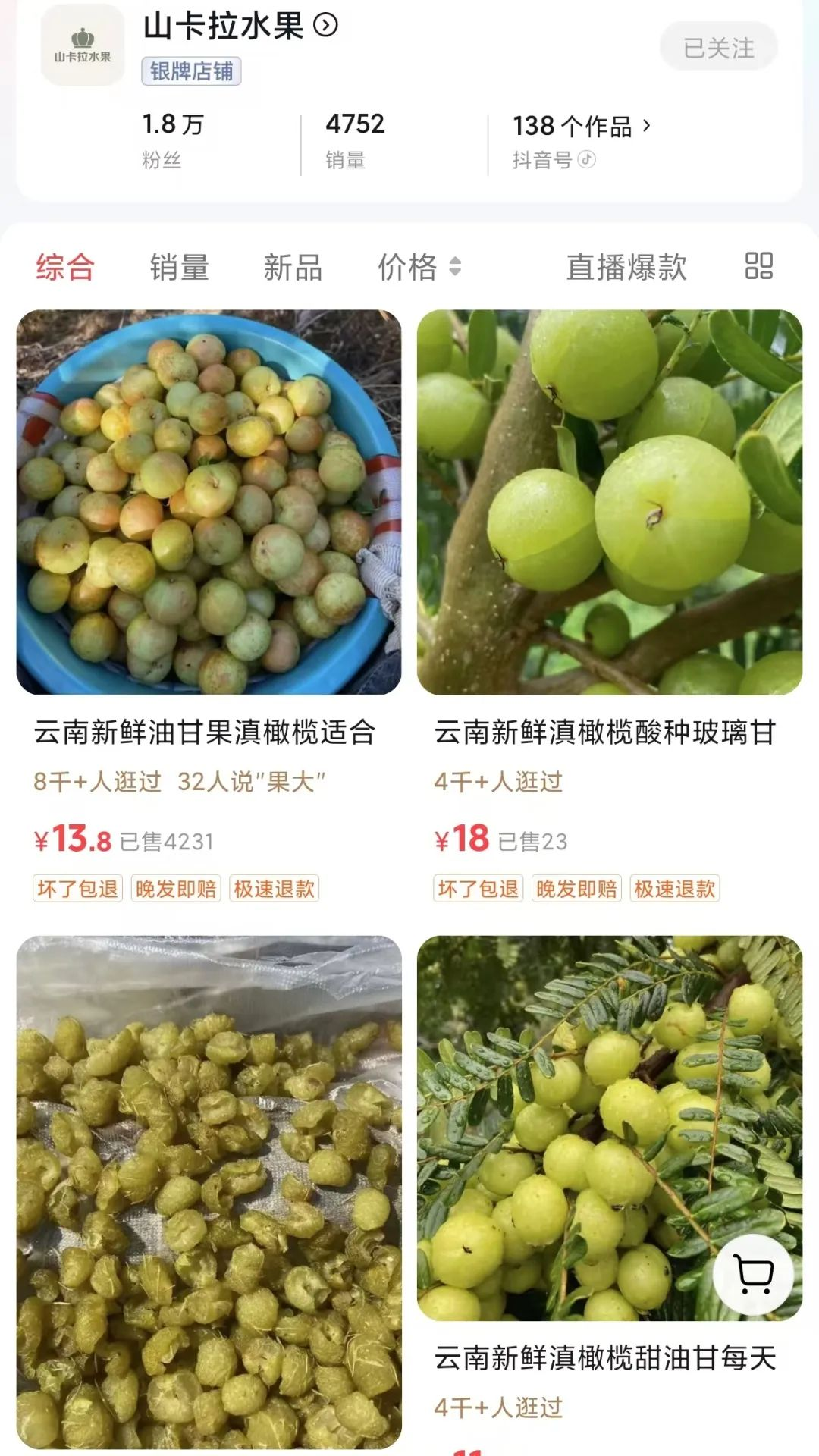Open 山卡拉水果 shop details arrow
The height and width of the screenshot is (1456, 819).
coord(326,26)
